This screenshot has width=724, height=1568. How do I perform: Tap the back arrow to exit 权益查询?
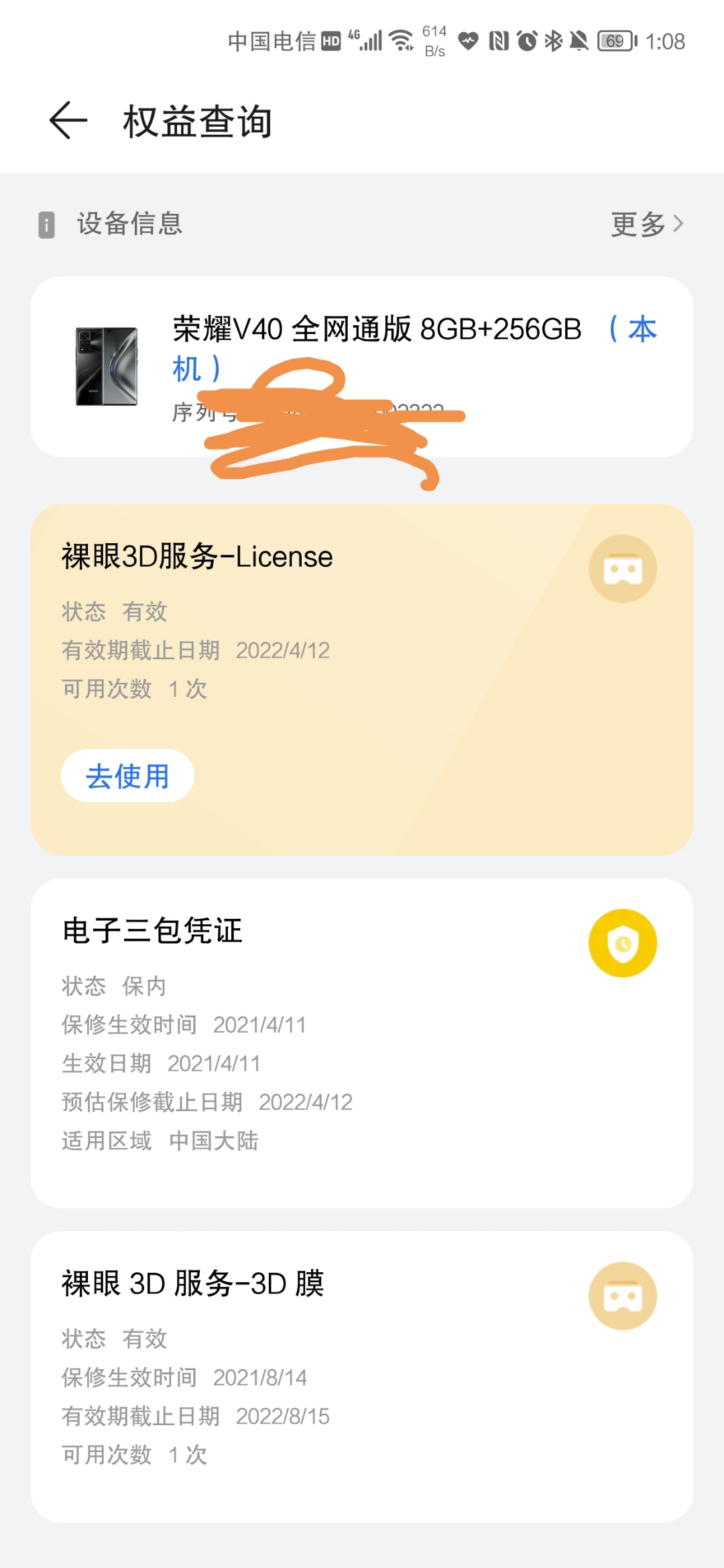pos(68,121)
